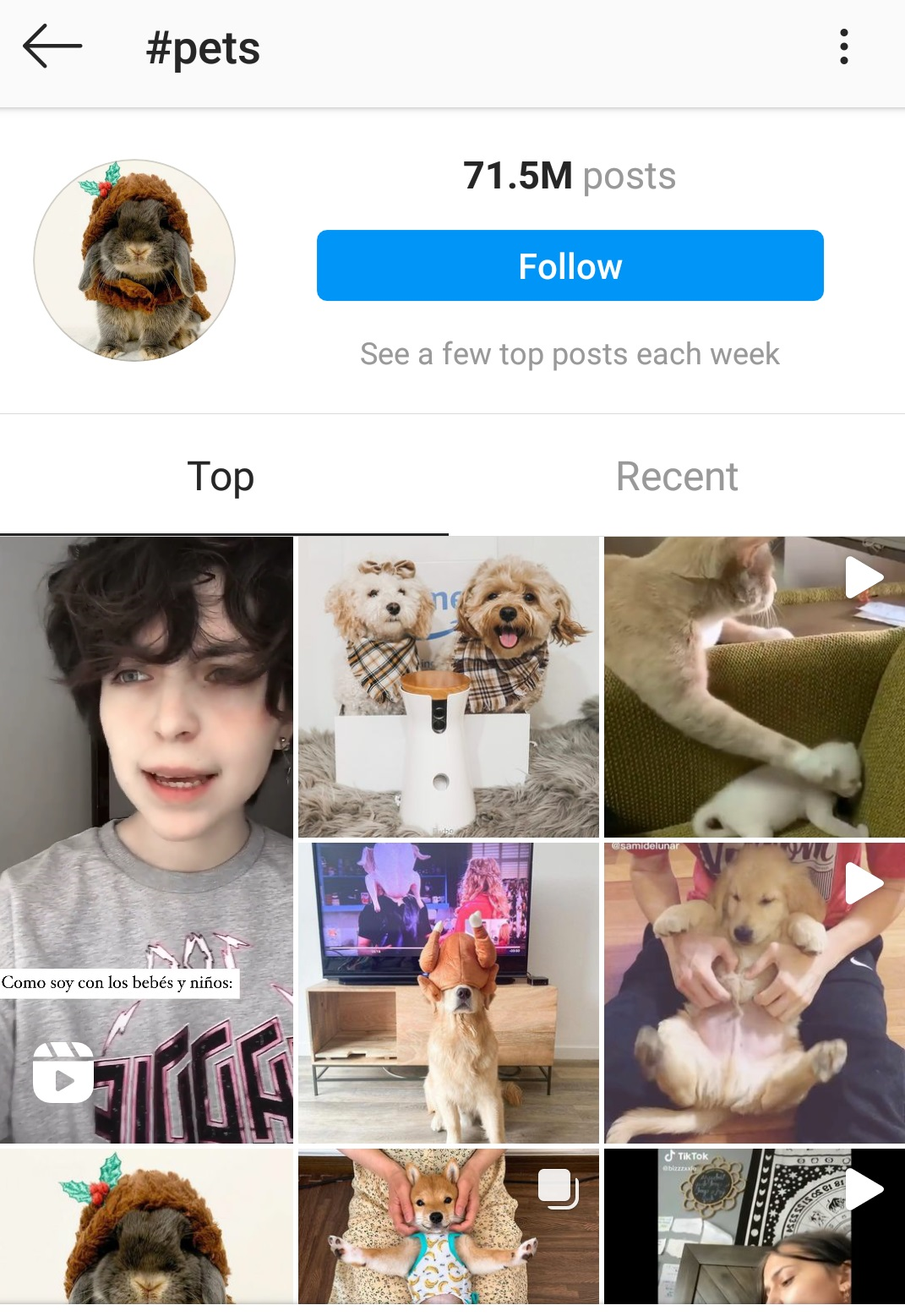Open the bunny in brown hood grid post

coord(146,1226)
